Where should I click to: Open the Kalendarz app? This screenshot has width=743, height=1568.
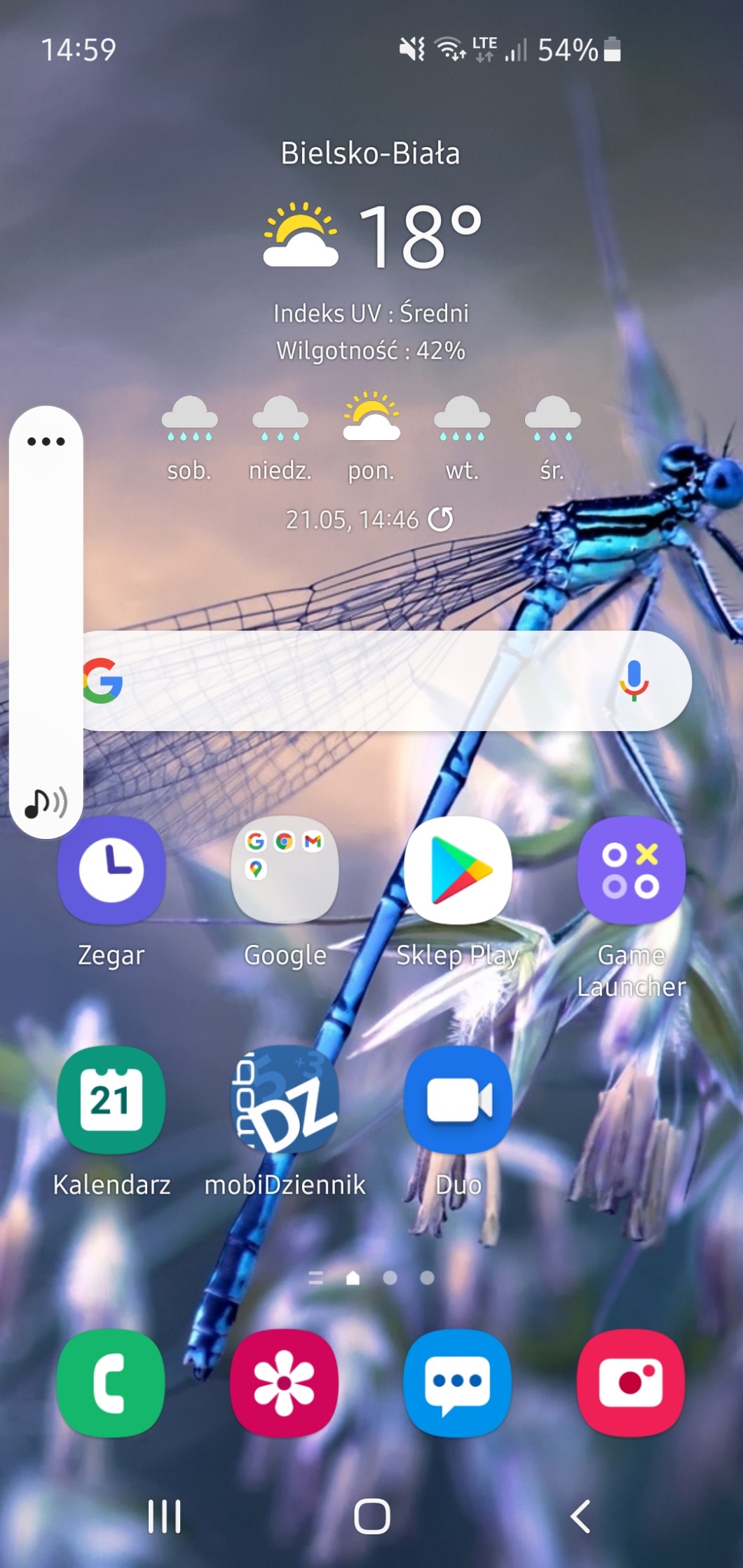[111, 1100]
